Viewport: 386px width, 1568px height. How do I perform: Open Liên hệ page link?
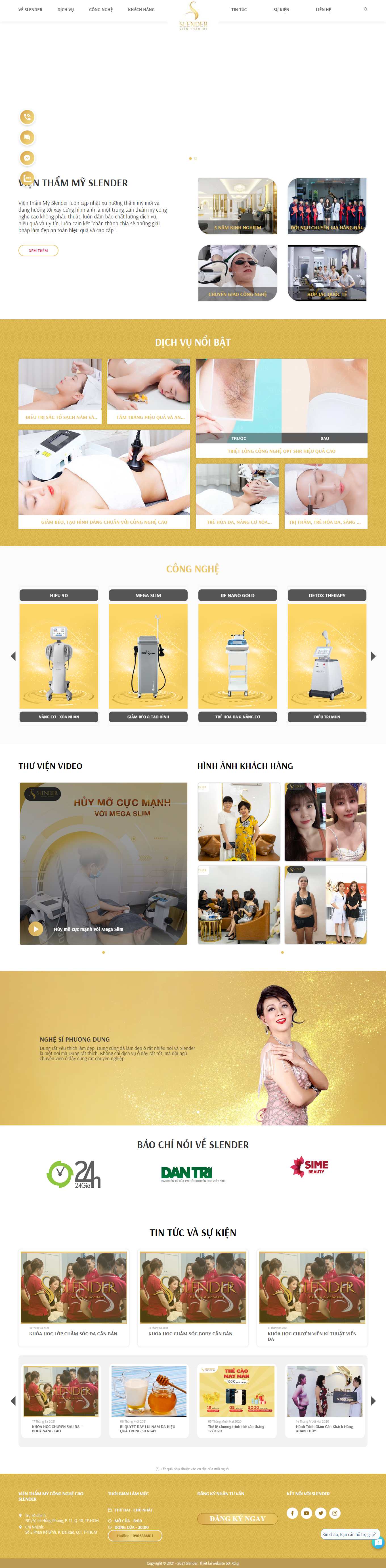pos(323,10)
